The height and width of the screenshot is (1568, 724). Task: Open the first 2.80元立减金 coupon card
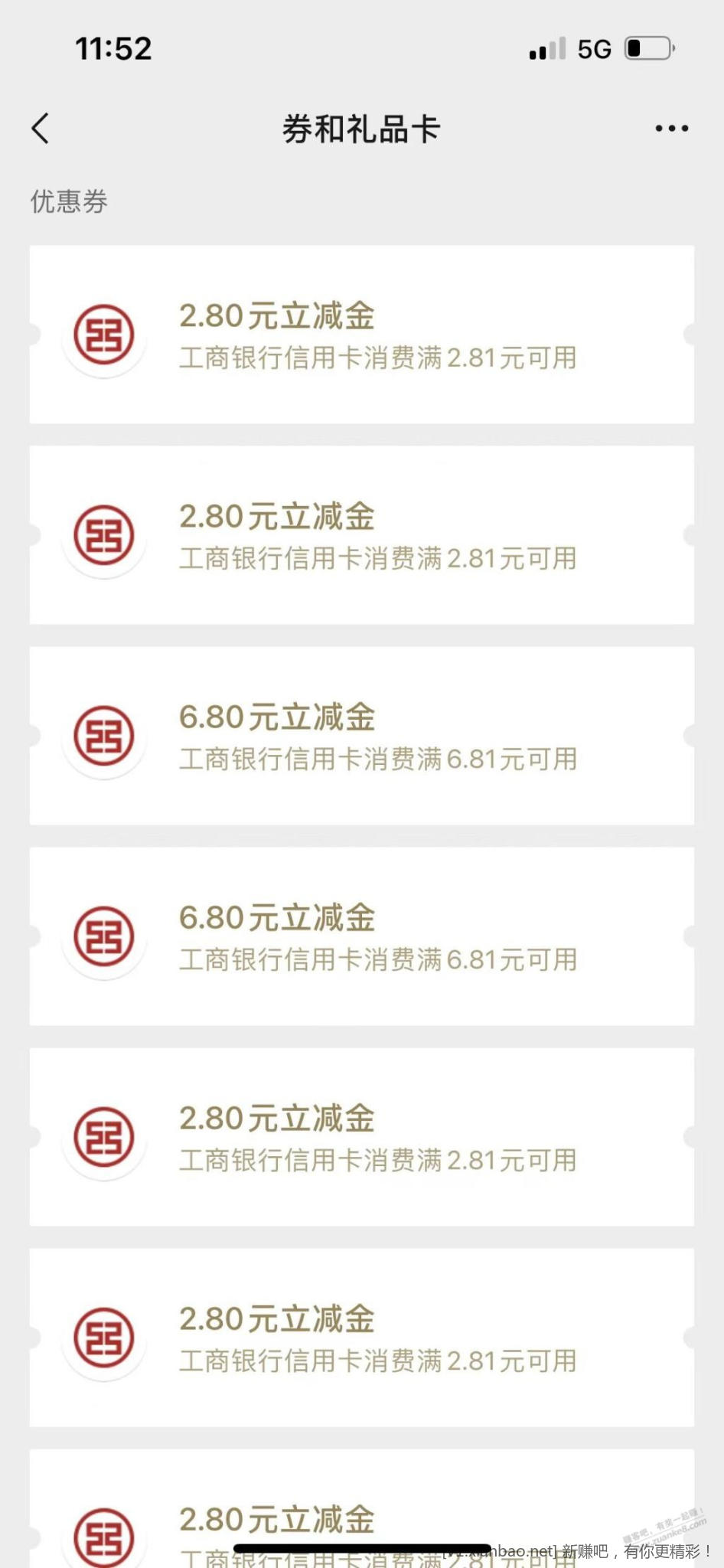click(362, 335)
